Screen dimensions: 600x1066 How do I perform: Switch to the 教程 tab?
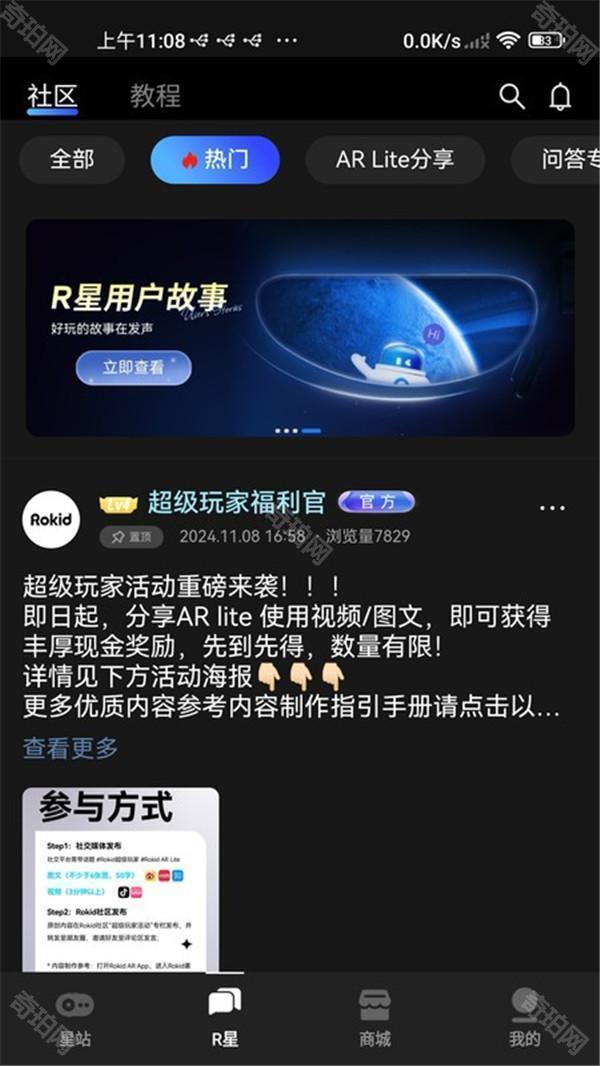[155, 96]
